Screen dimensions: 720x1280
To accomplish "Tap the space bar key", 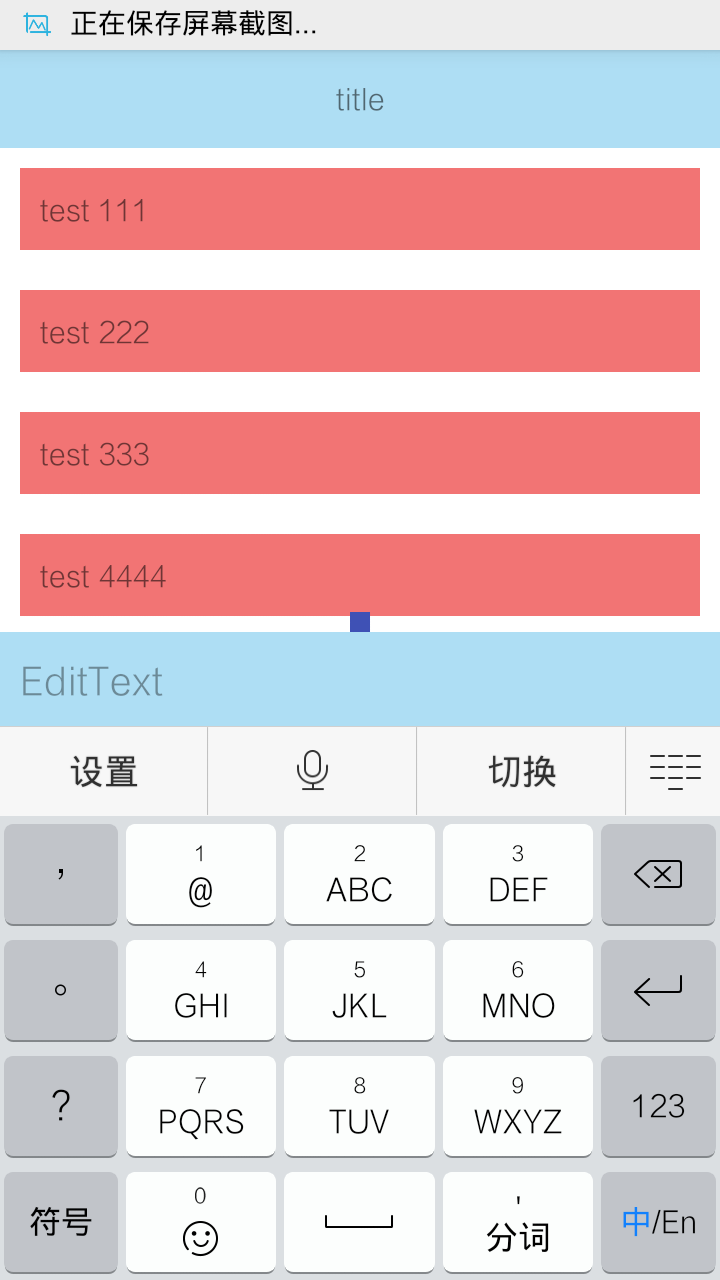I will point(359,1222).
